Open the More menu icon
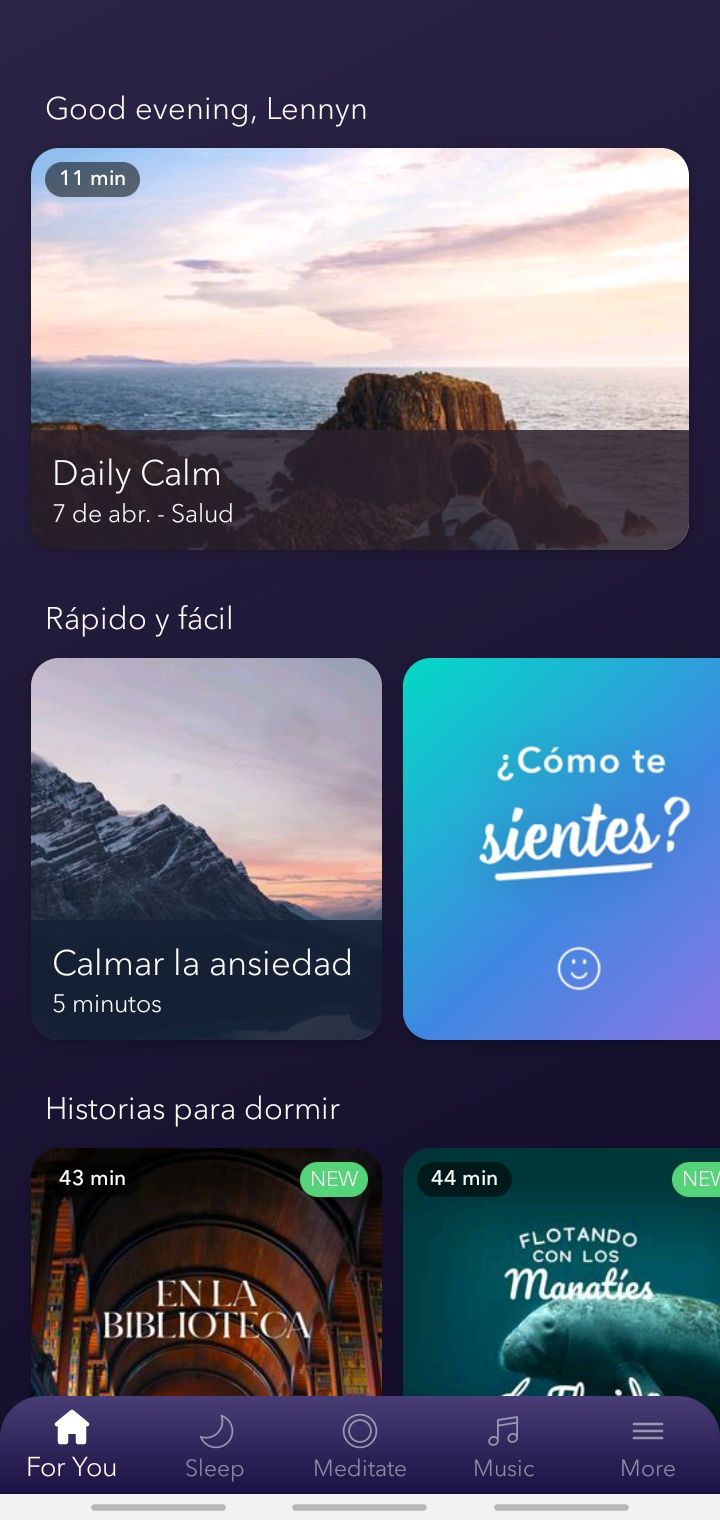720x1520 pixels. coord(647,1431)
